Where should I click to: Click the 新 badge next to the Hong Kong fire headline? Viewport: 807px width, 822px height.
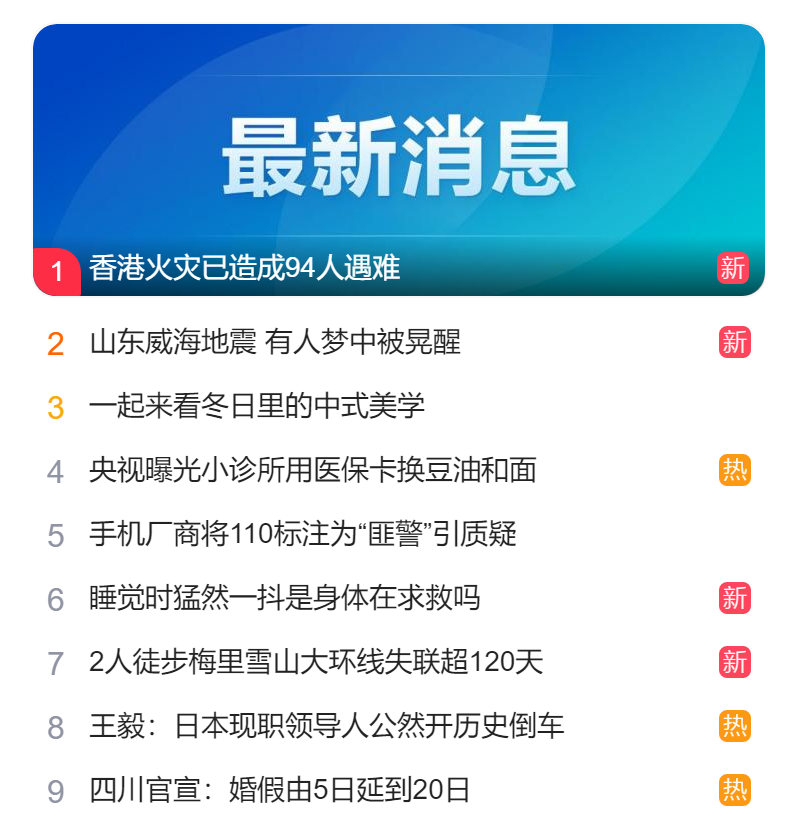(x=734, y=268)
